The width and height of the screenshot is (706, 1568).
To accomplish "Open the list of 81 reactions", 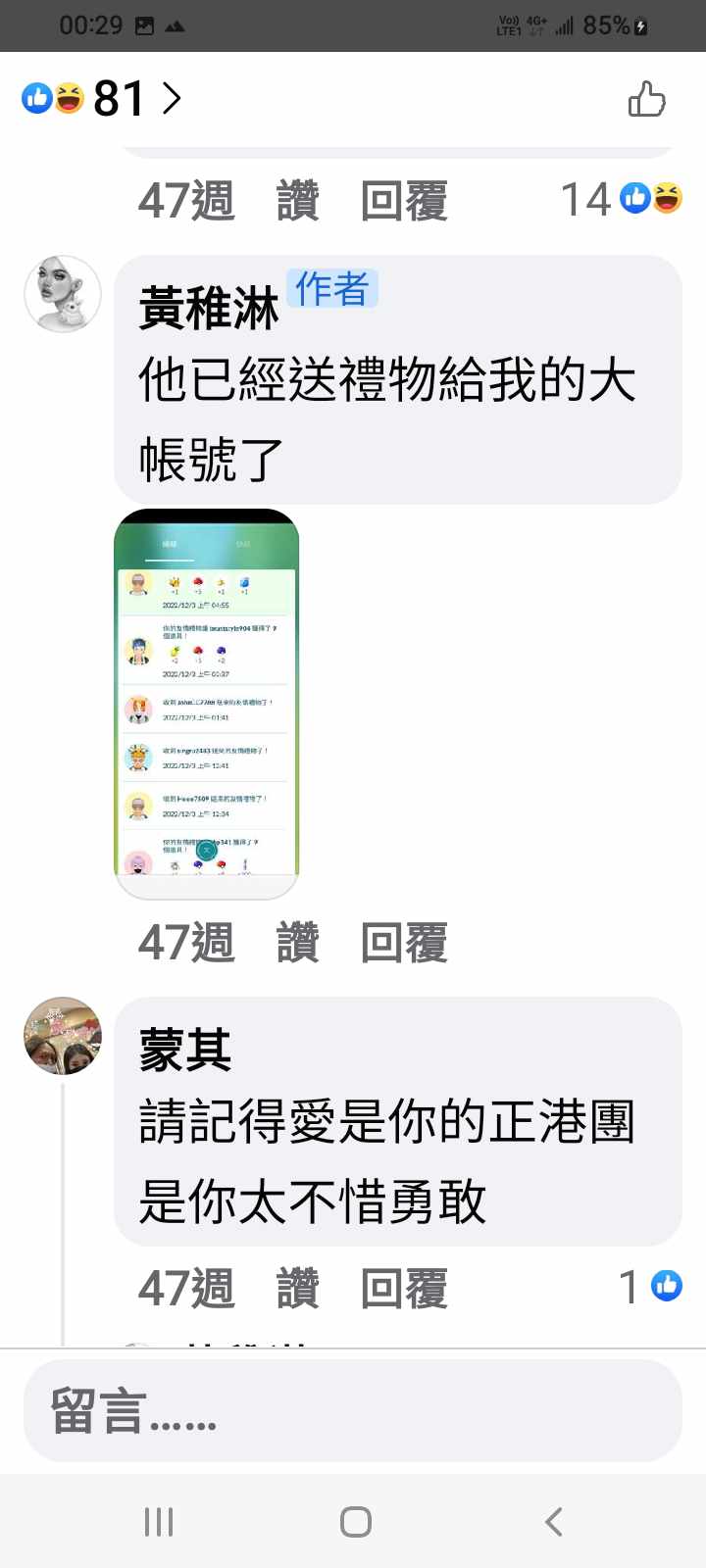I will click(x=102, y=98).
